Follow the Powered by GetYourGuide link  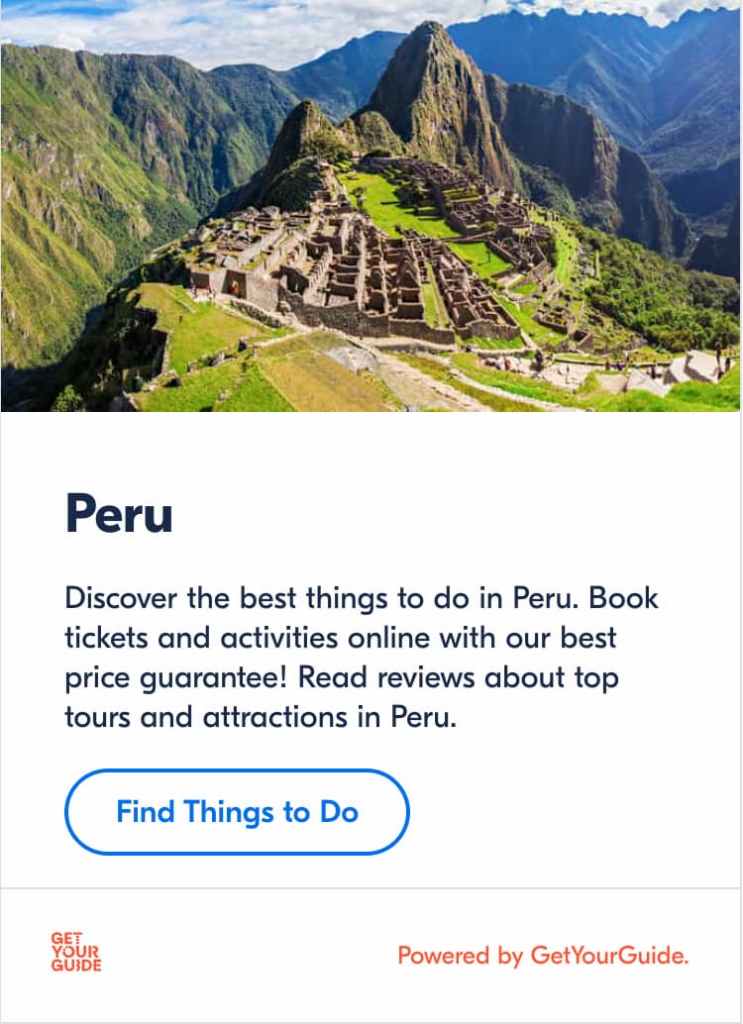click(x=543, y=955)
